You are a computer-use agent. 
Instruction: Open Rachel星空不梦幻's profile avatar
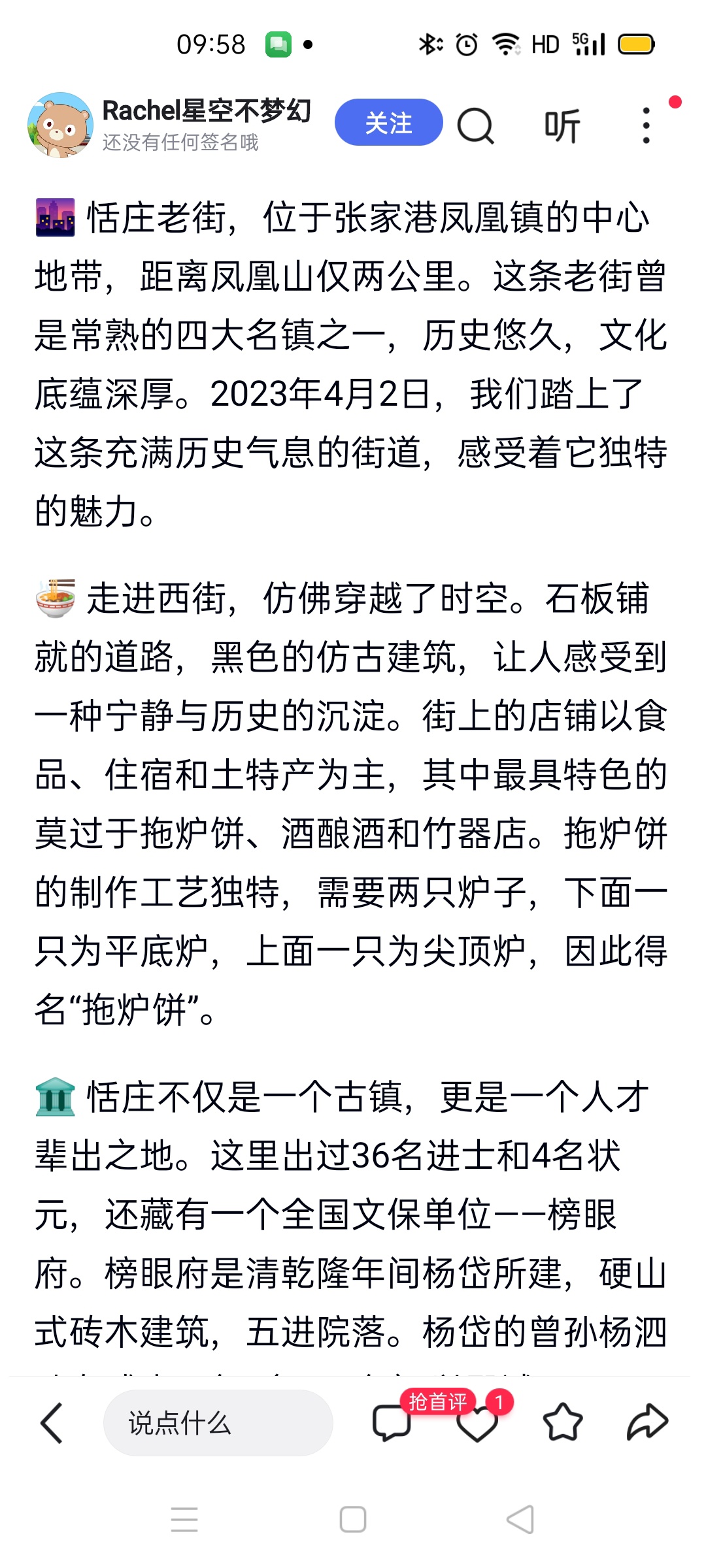click(x=60, y=125)
